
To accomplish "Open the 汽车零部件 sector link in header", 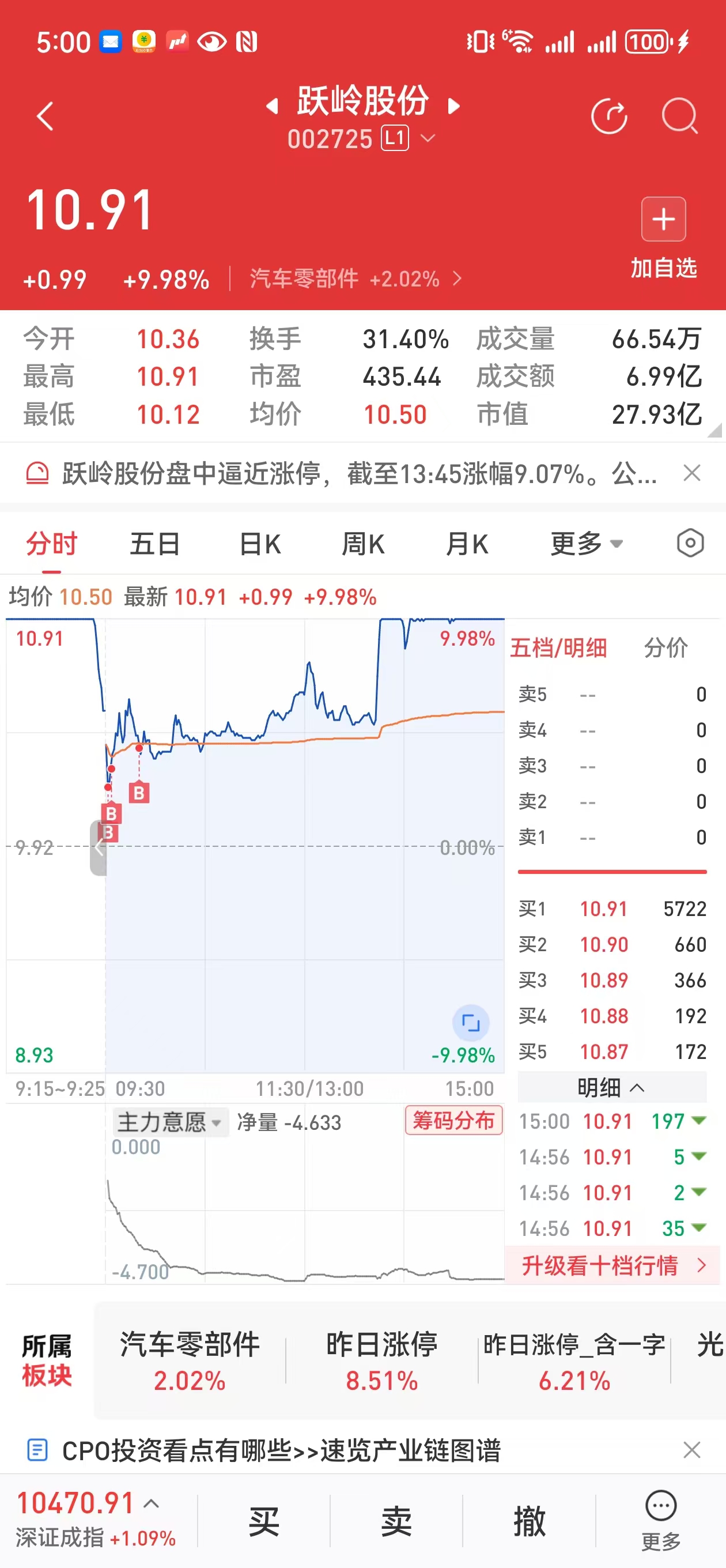I will tap(355, 280).
